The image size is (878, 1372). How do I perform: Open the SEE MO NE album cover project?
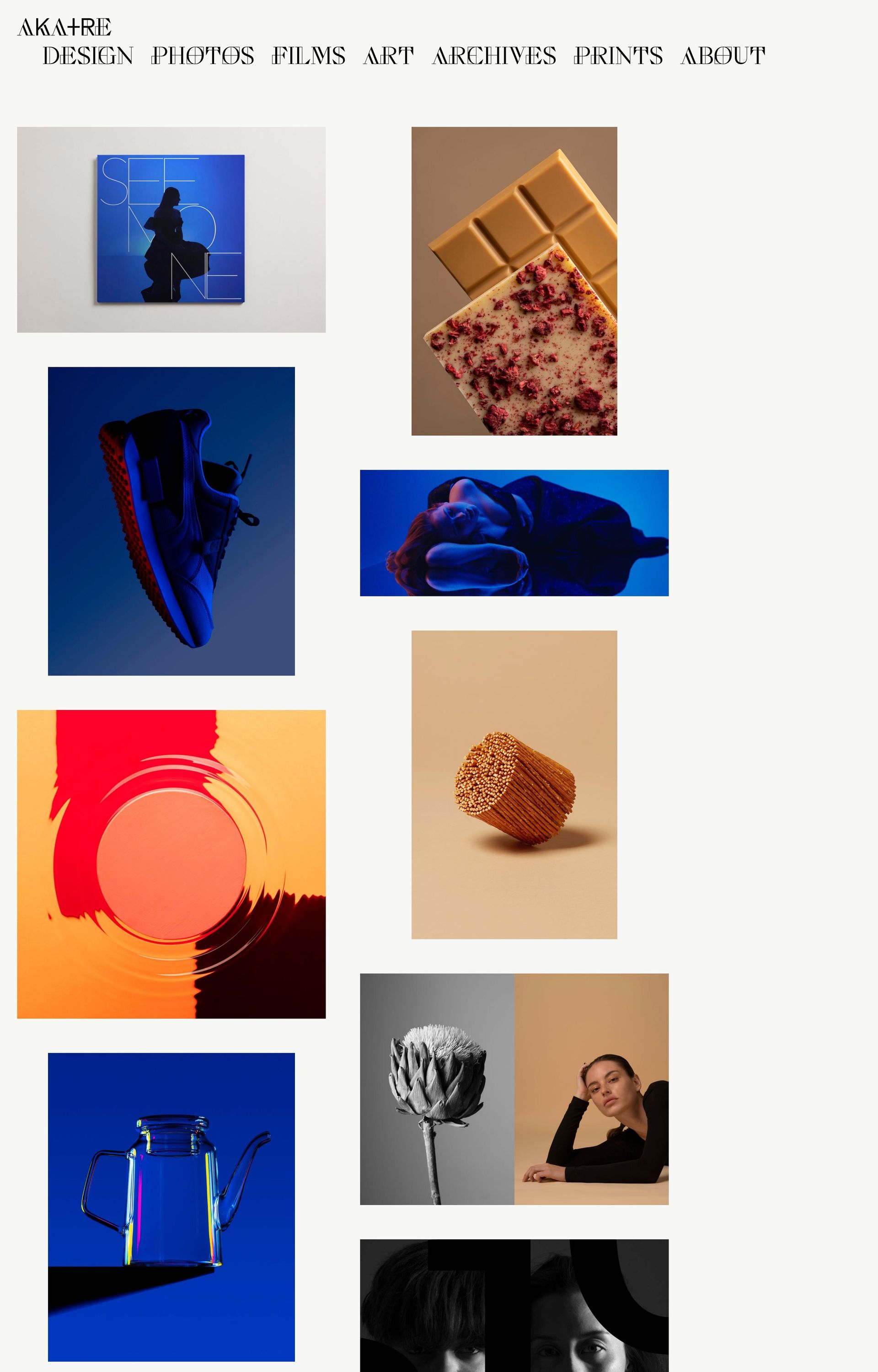(x=171, y=229)
